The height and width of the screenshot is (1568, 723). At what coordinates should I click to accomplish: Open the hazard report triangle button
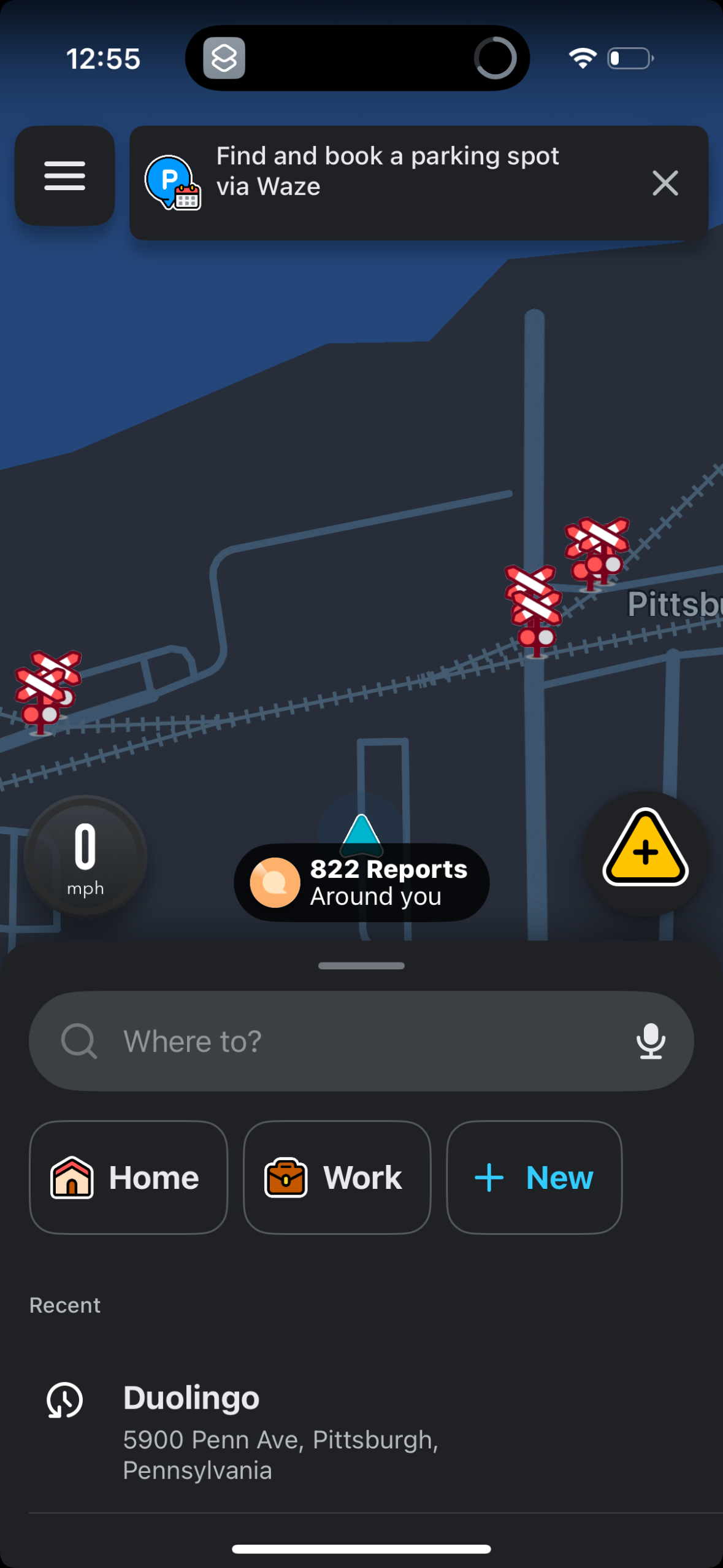click(645, 853)
